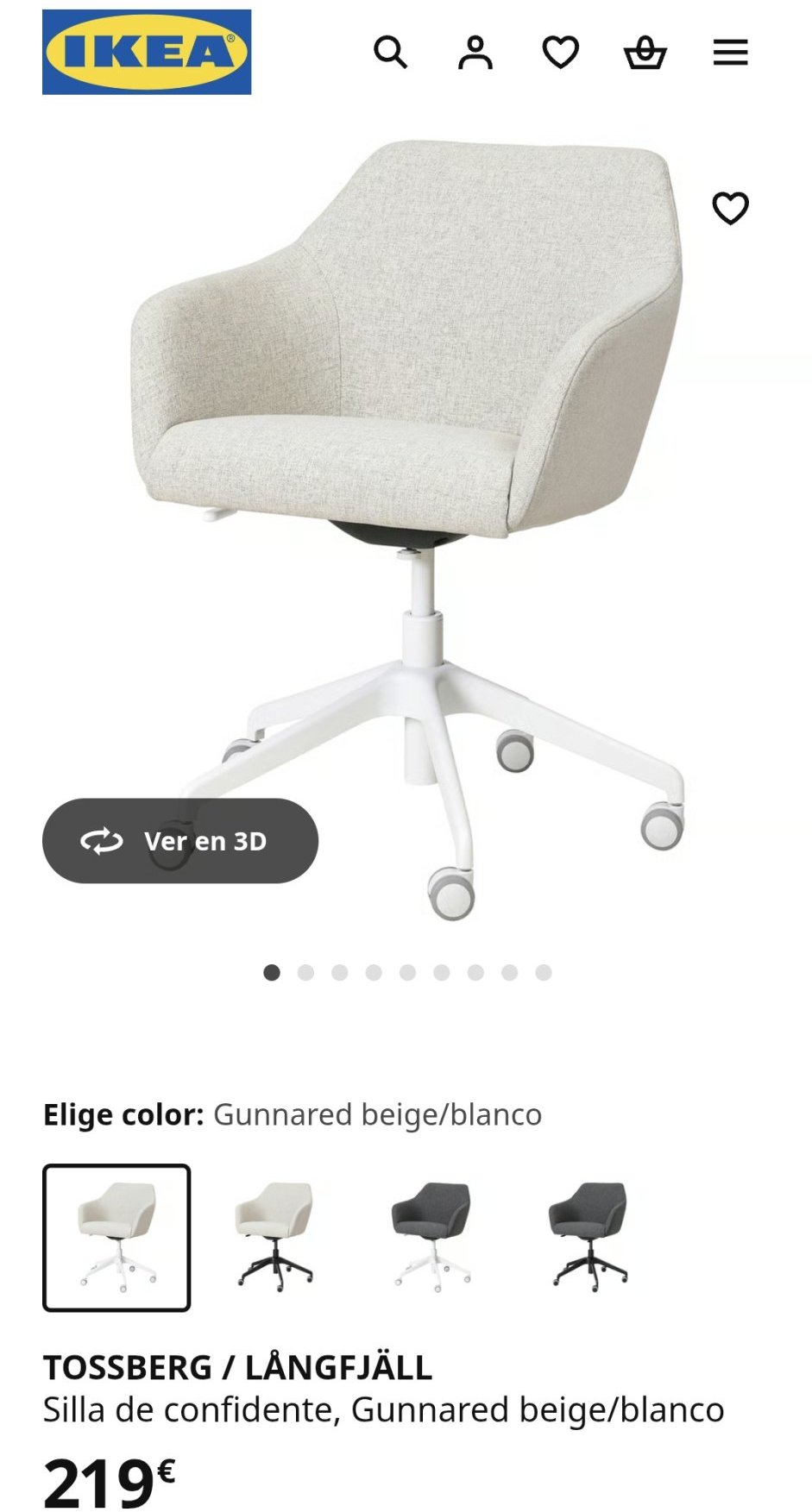Go to the IKEA home page logo
This screenshot has height=1512, width=812.
click(x=147, y=52)
